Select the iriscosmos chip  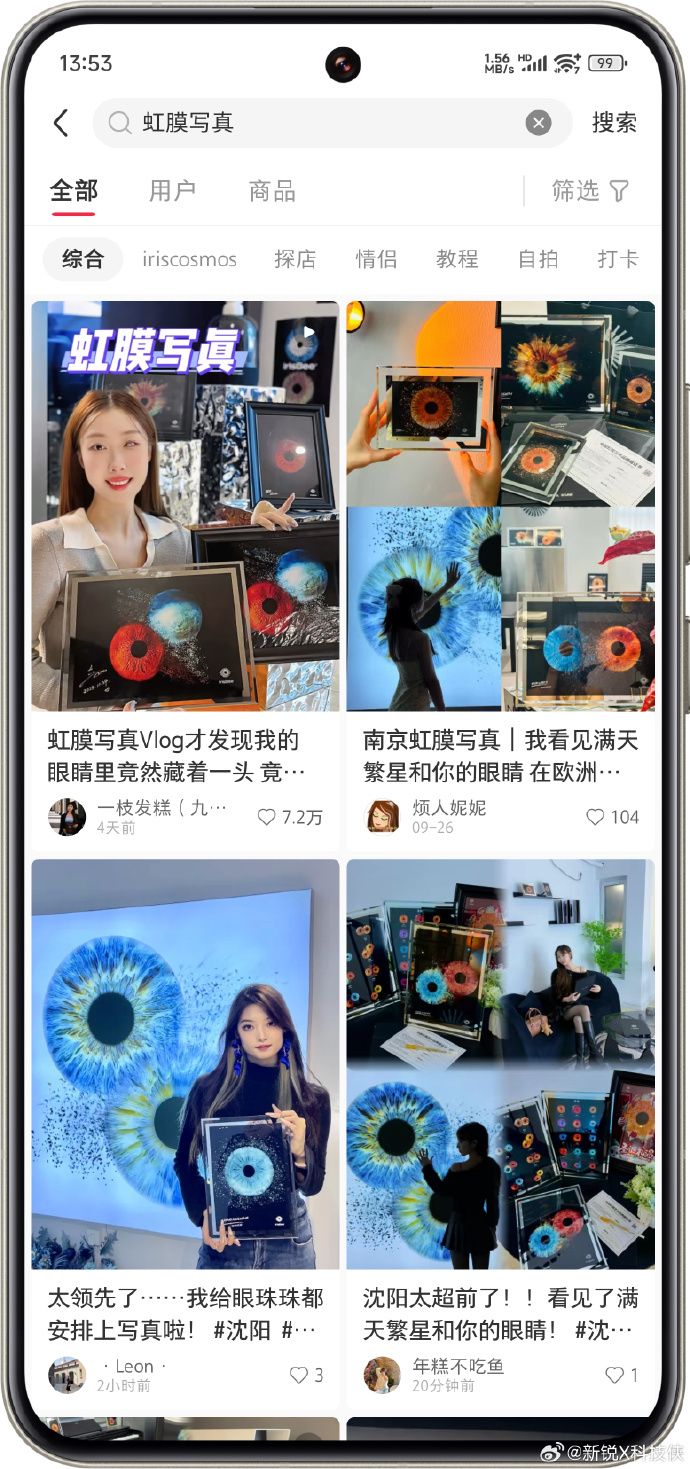(x=189, y=259)
